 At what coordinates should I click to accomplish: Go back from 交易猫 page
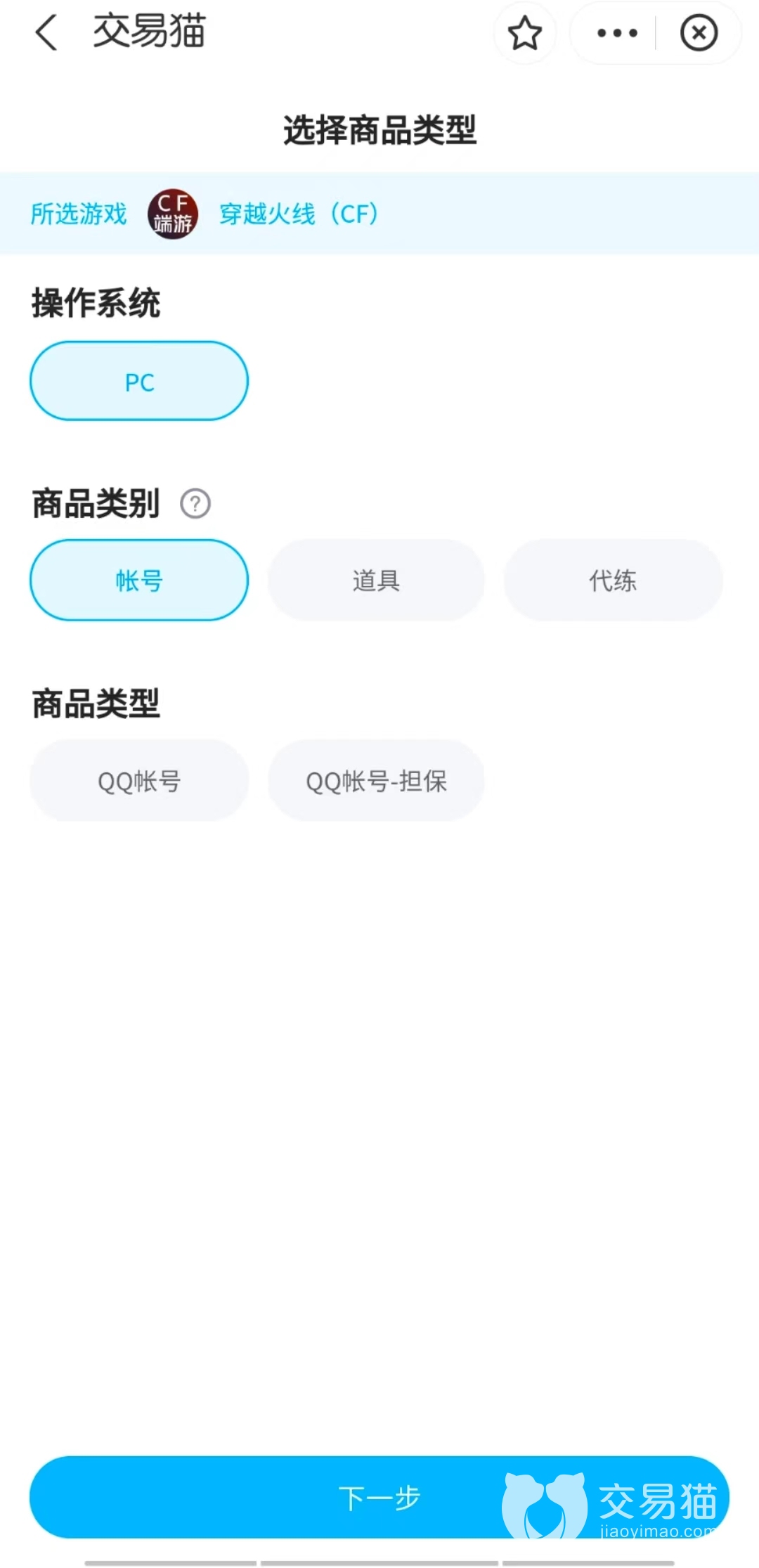46,33
